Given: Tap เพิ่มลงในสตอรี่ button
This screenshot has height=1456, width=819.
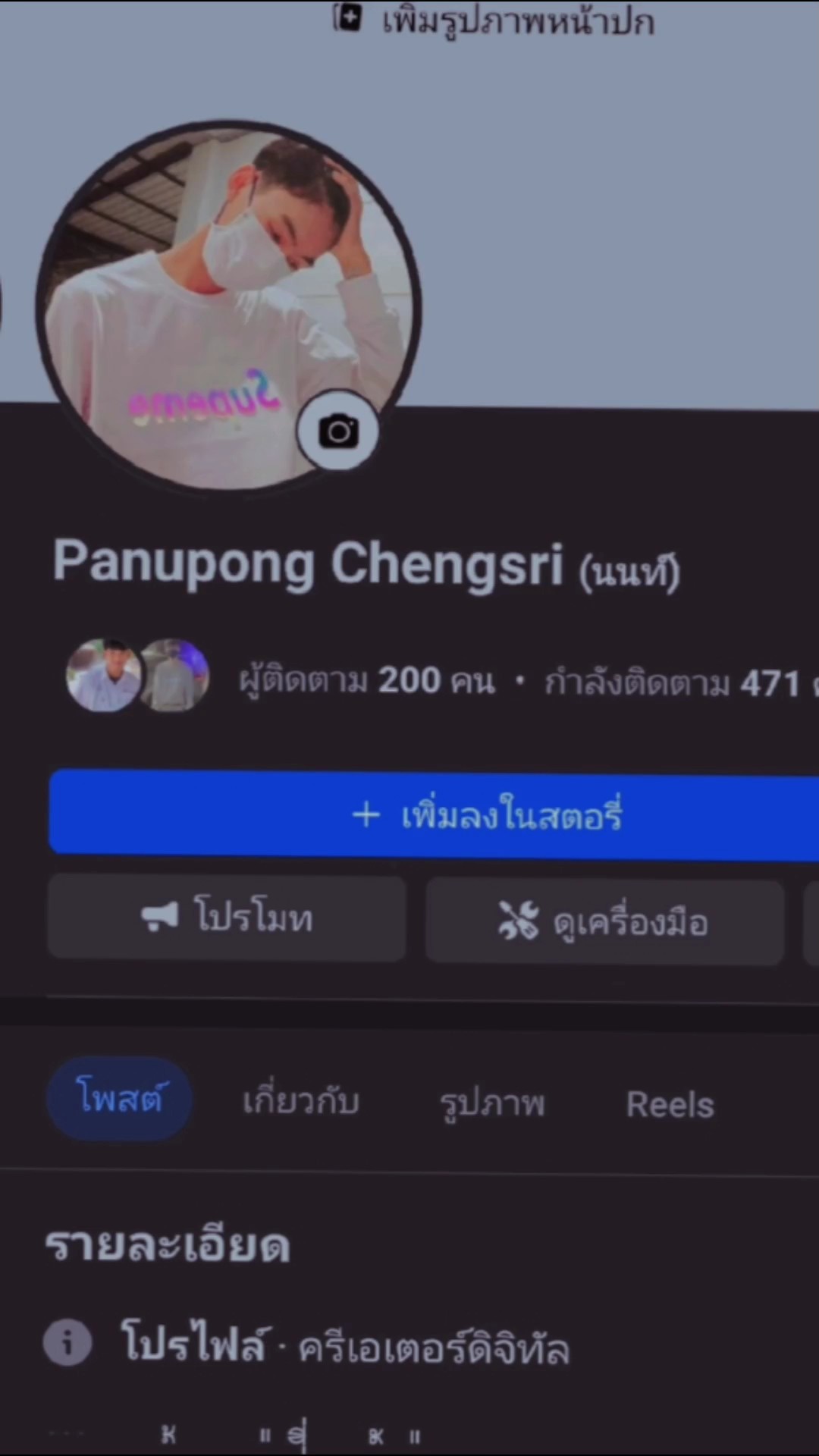Looking at the screenshot, I should point(434,816).
